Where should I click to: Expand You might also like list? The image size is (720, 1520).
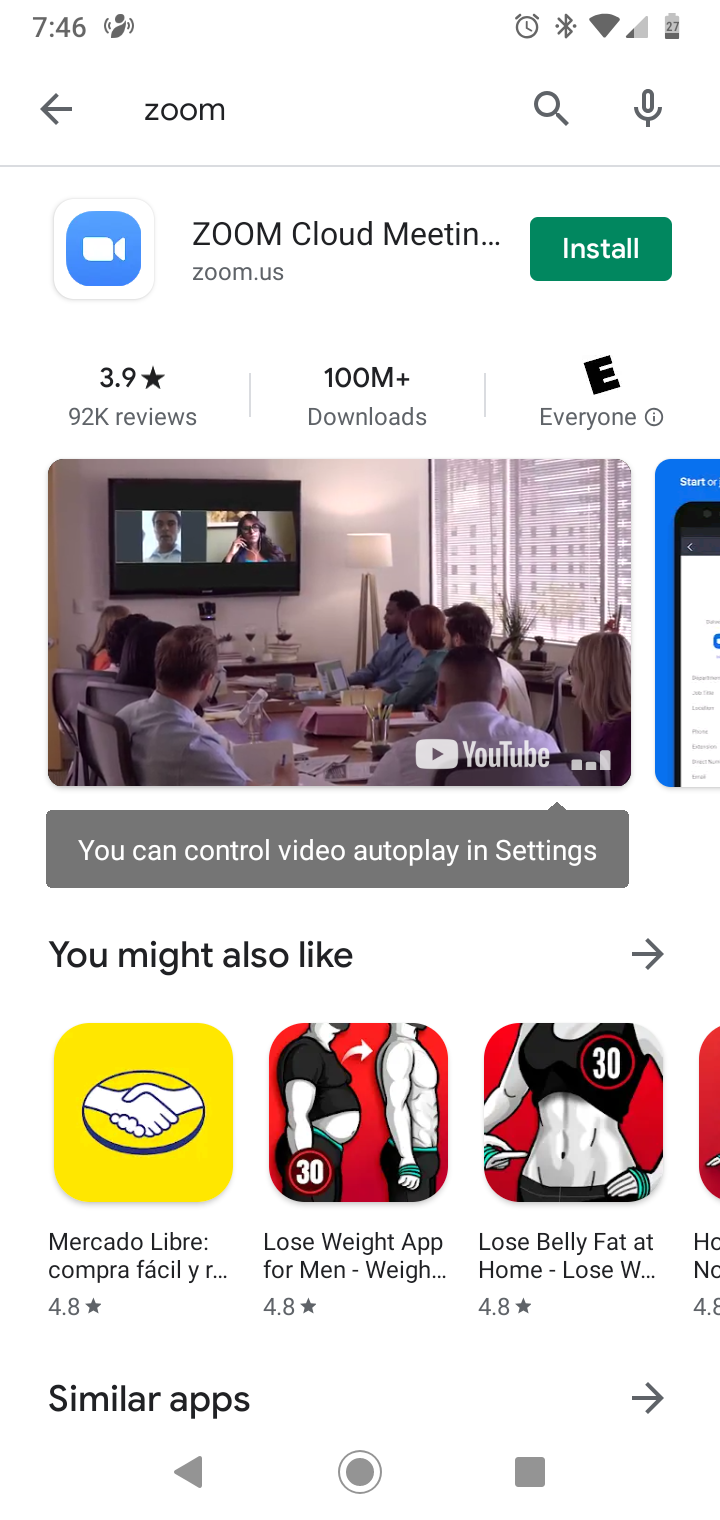pos(647,954)
